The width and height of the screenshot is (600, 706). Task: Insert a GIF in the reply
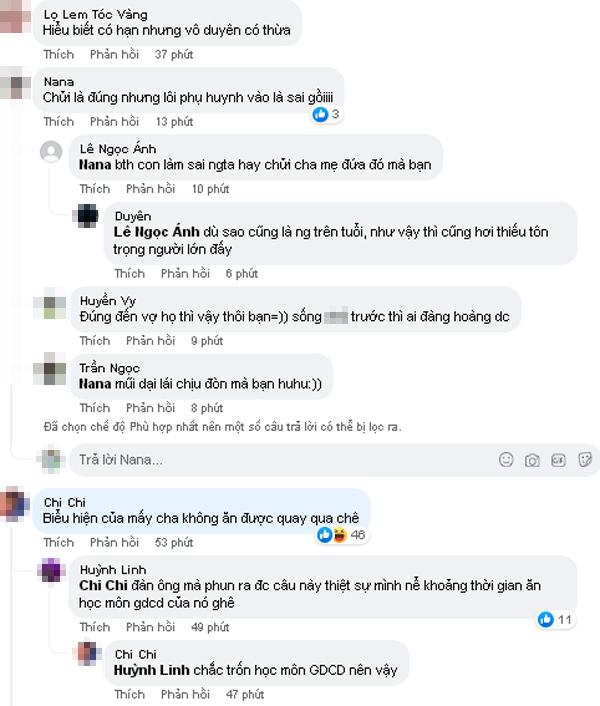click(x=558, y=460)
